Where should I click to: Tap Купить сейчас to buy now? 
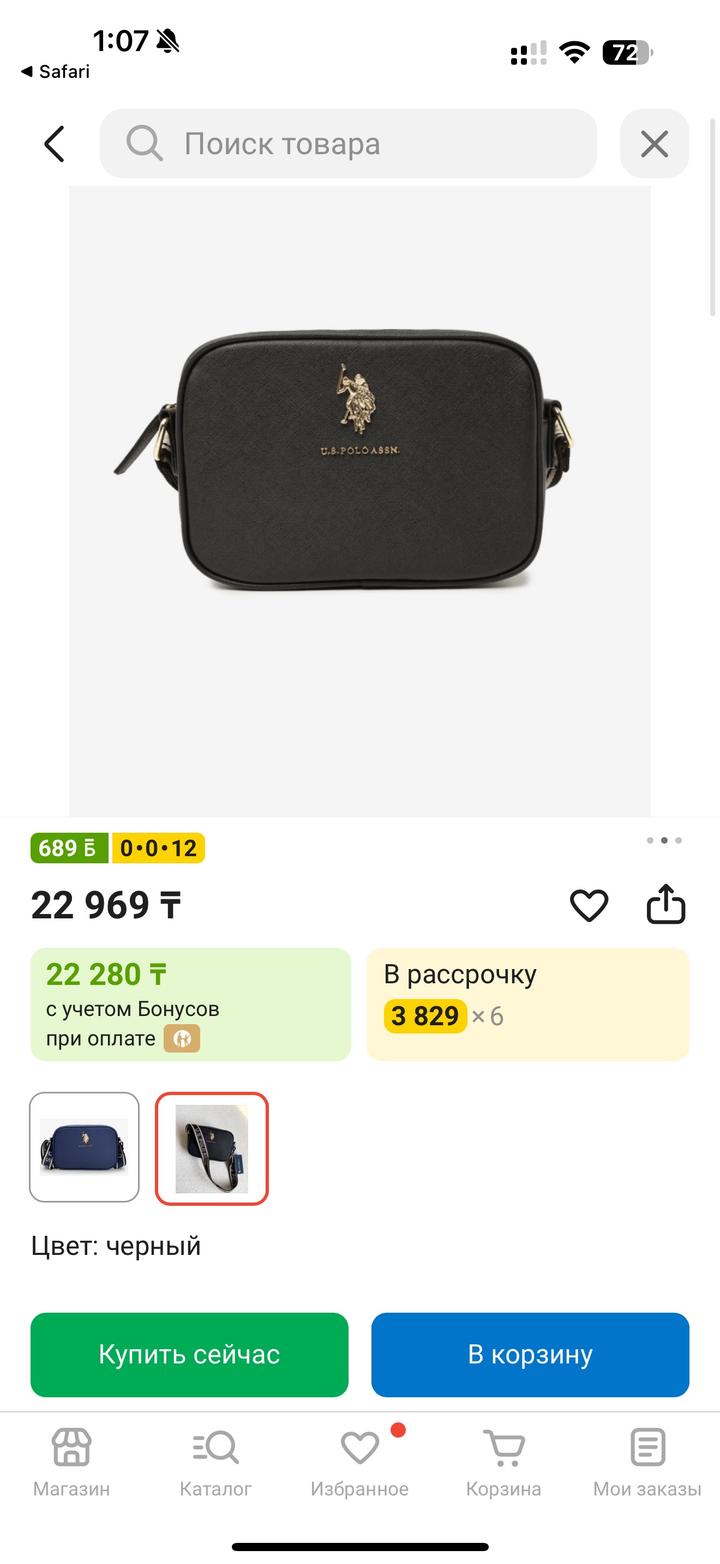[189, 1354]
